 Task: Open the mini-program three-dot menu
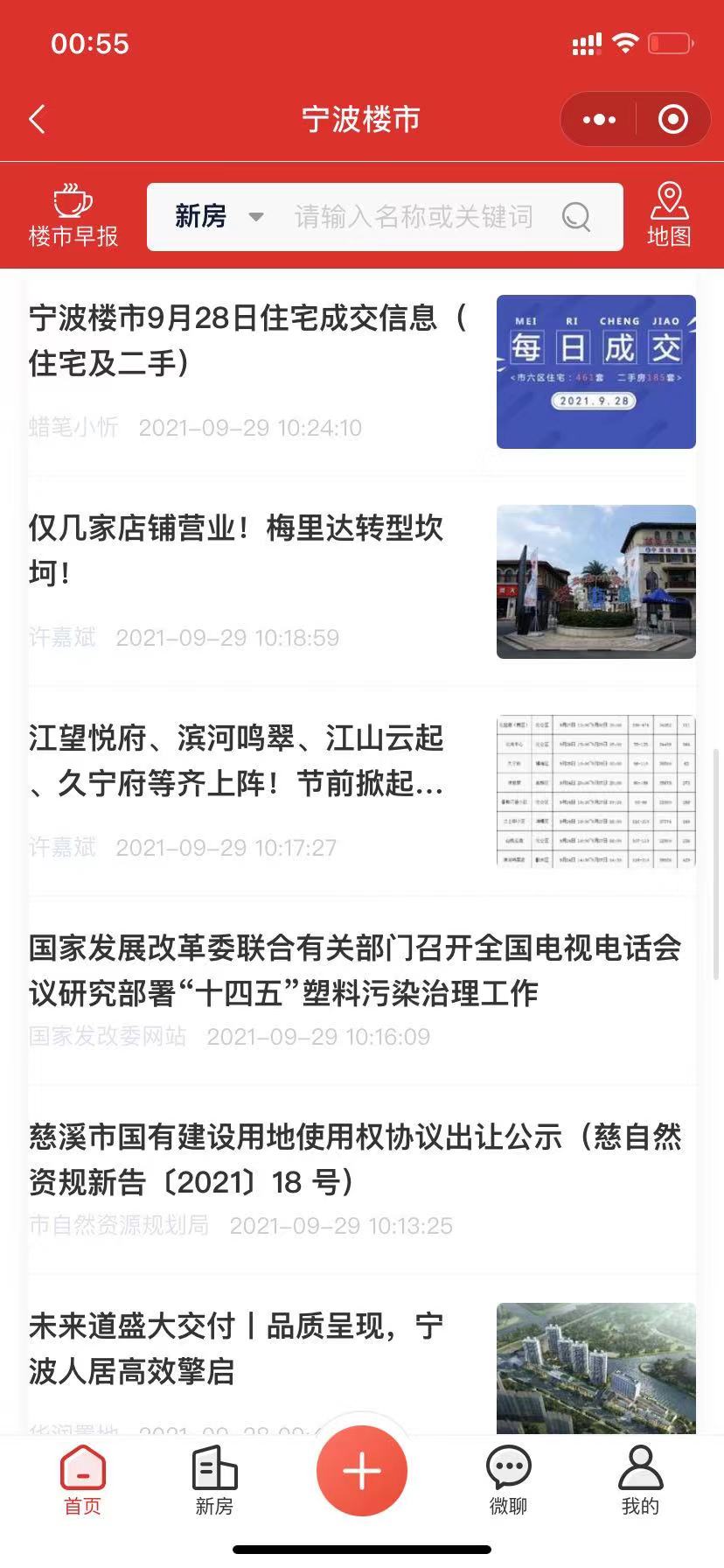click(599, 120)
